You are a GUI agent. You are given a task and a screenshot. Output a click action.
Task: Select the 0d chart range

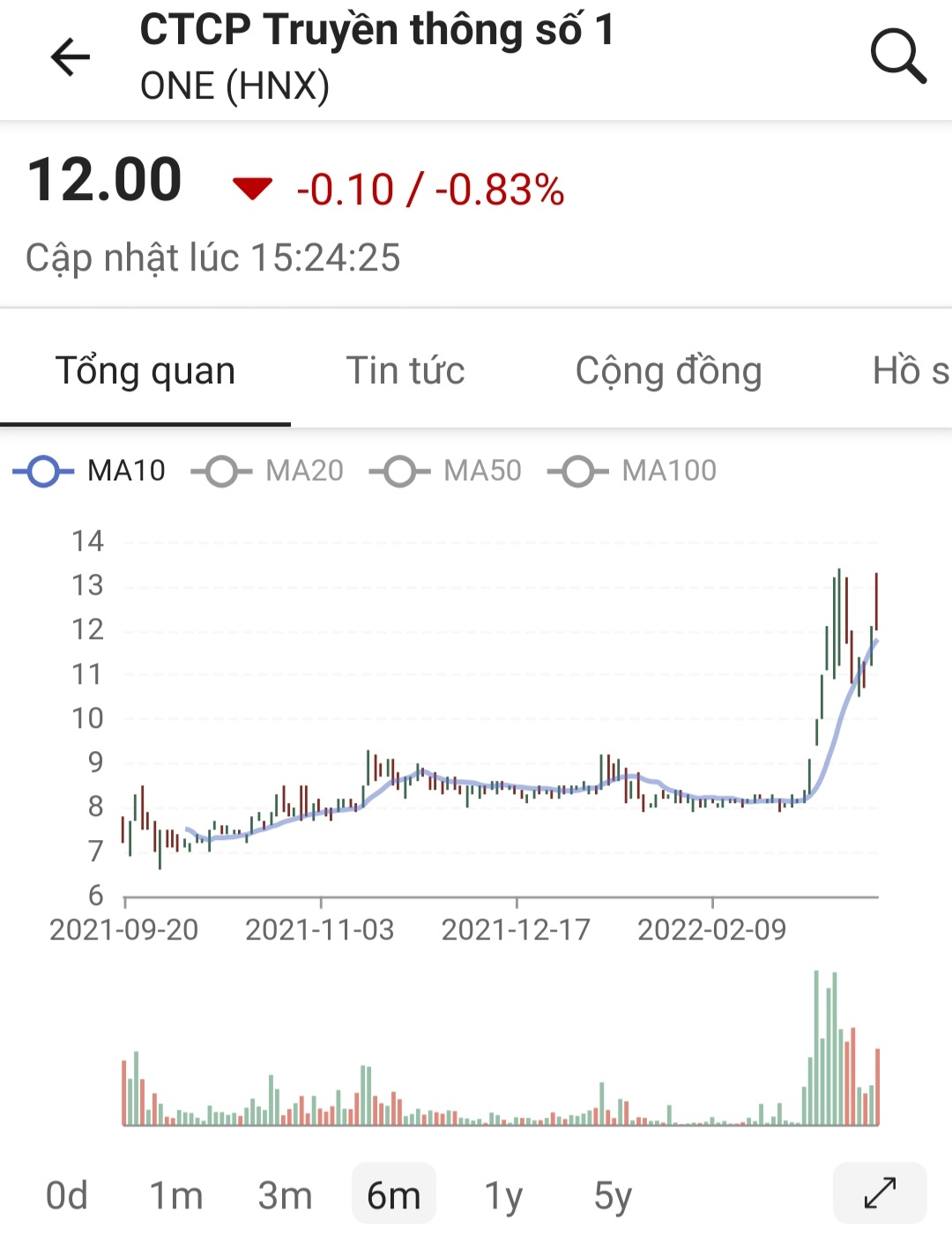(67, 1195)
